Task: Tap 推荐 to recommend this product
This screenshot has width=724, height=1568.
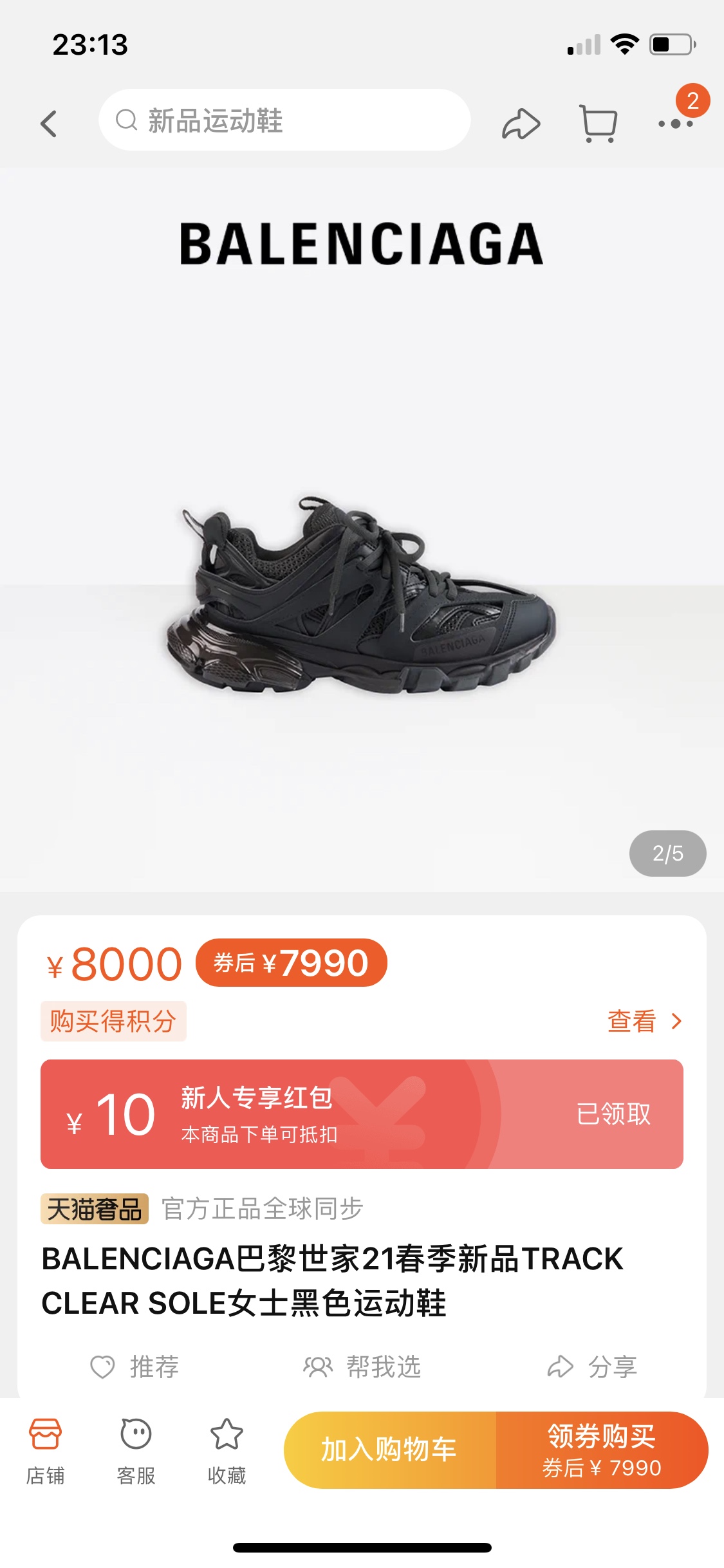Action: tap(135, 1367)
